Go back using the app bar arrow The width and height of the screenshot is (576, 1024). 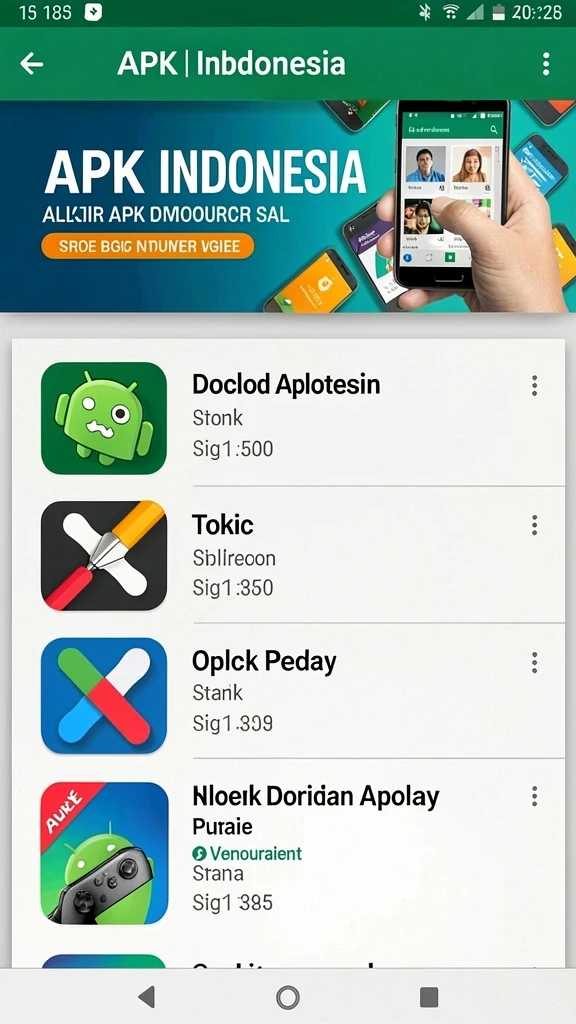[31, 64]
